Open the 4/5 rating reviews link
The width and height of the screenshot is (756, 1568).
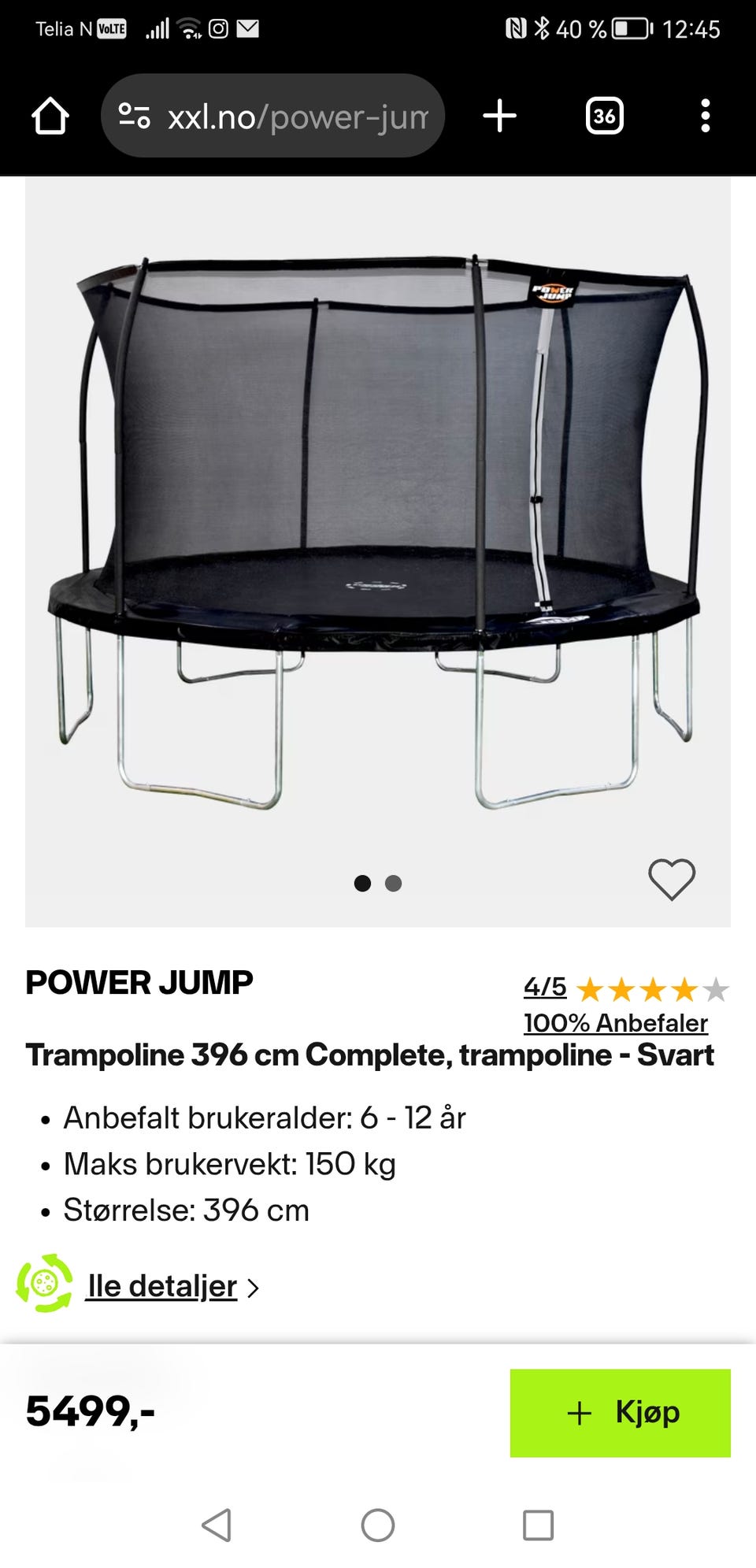pyautogui.click(x=545, y=987)
